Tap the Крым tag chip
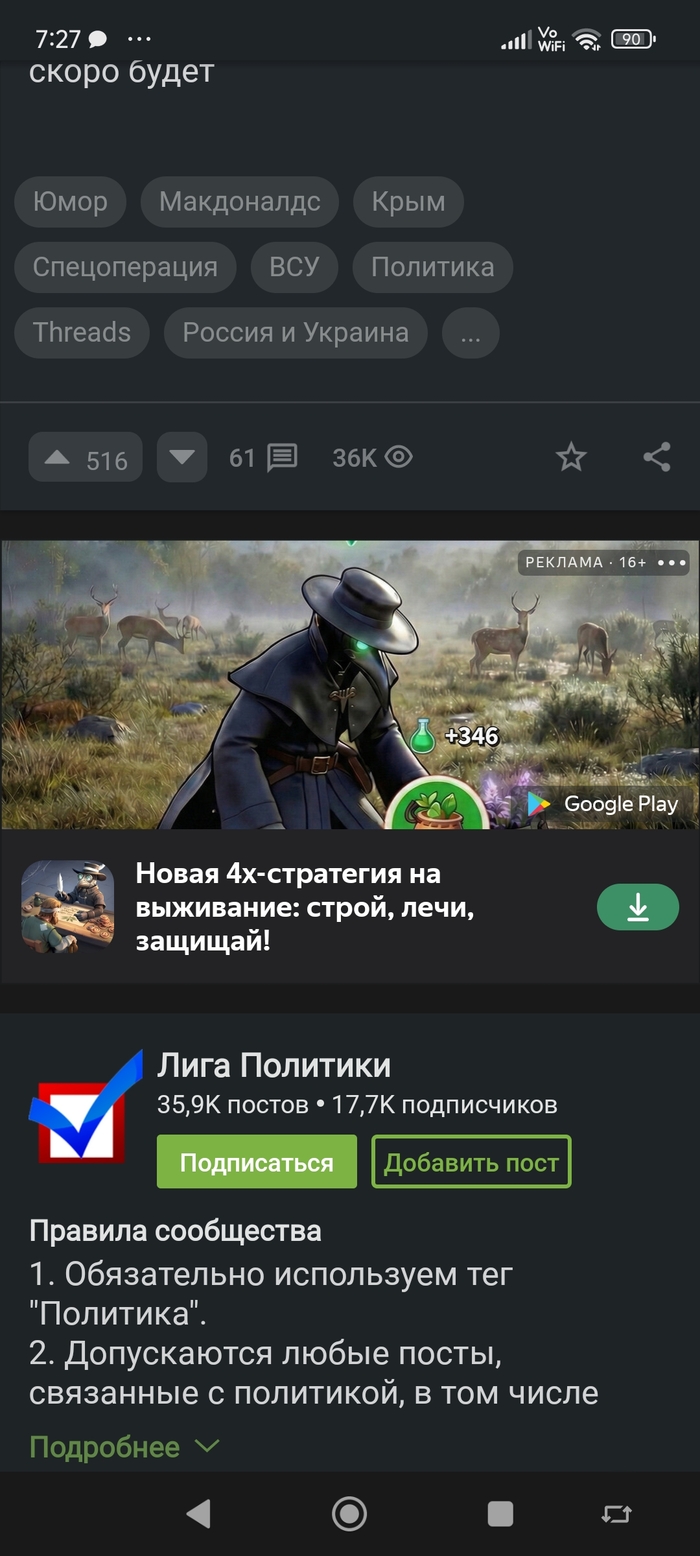This screenshot has width=700, height=1556. pyautogui.click(x=408, y=202)
